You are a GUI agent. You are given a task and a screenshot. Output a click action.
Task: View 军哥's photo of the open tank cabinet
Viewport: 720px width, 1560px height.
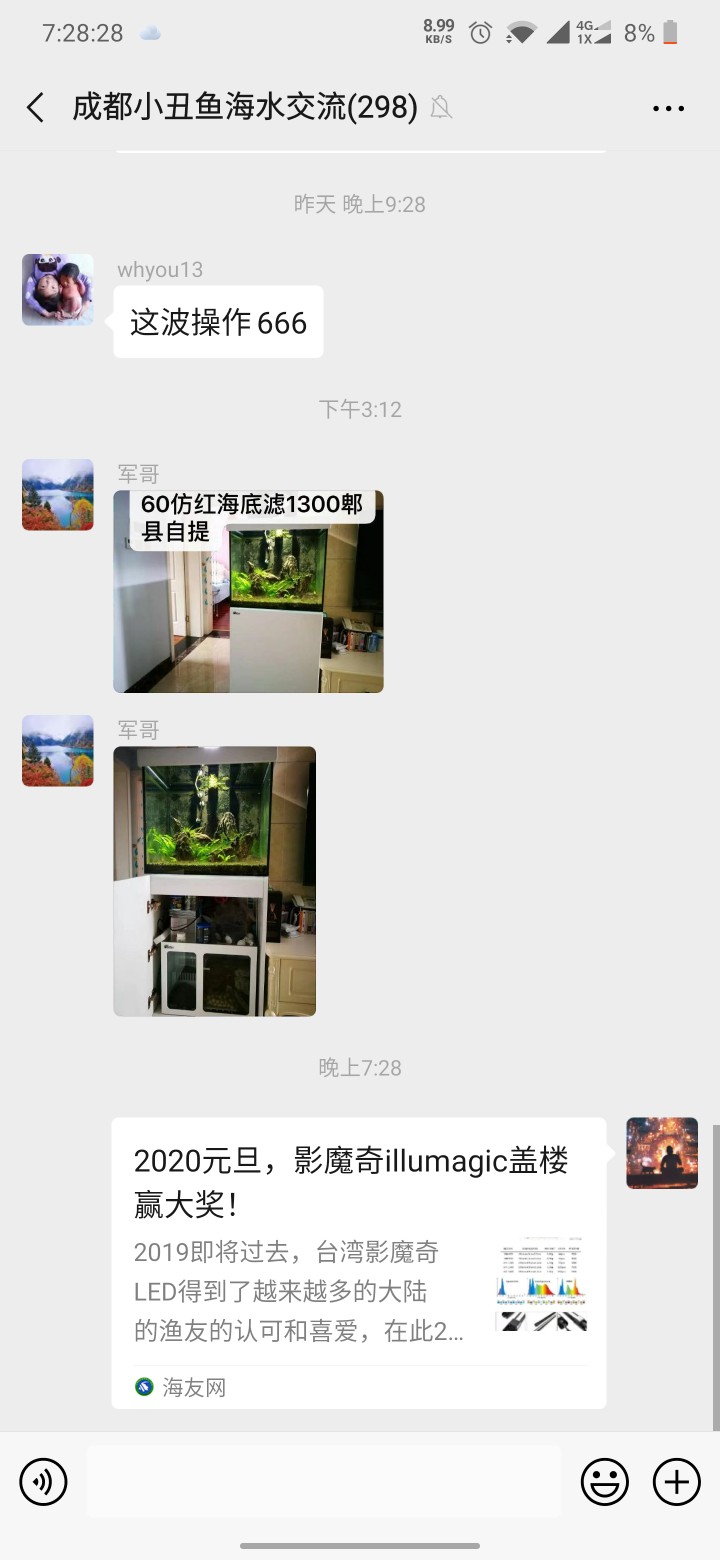point(214,881)
